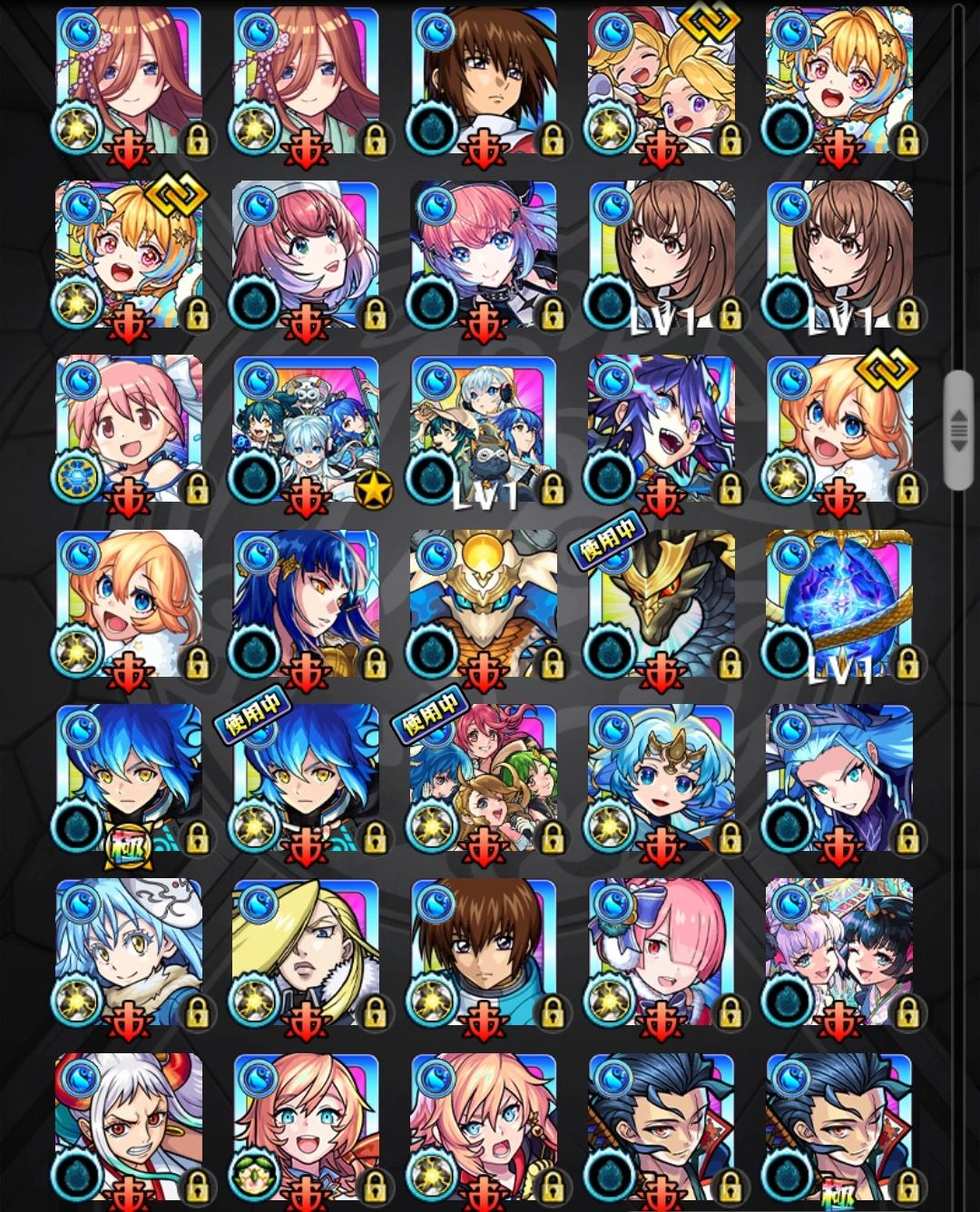
Task: Open the two festival girls tile
Action: (839, 953)
